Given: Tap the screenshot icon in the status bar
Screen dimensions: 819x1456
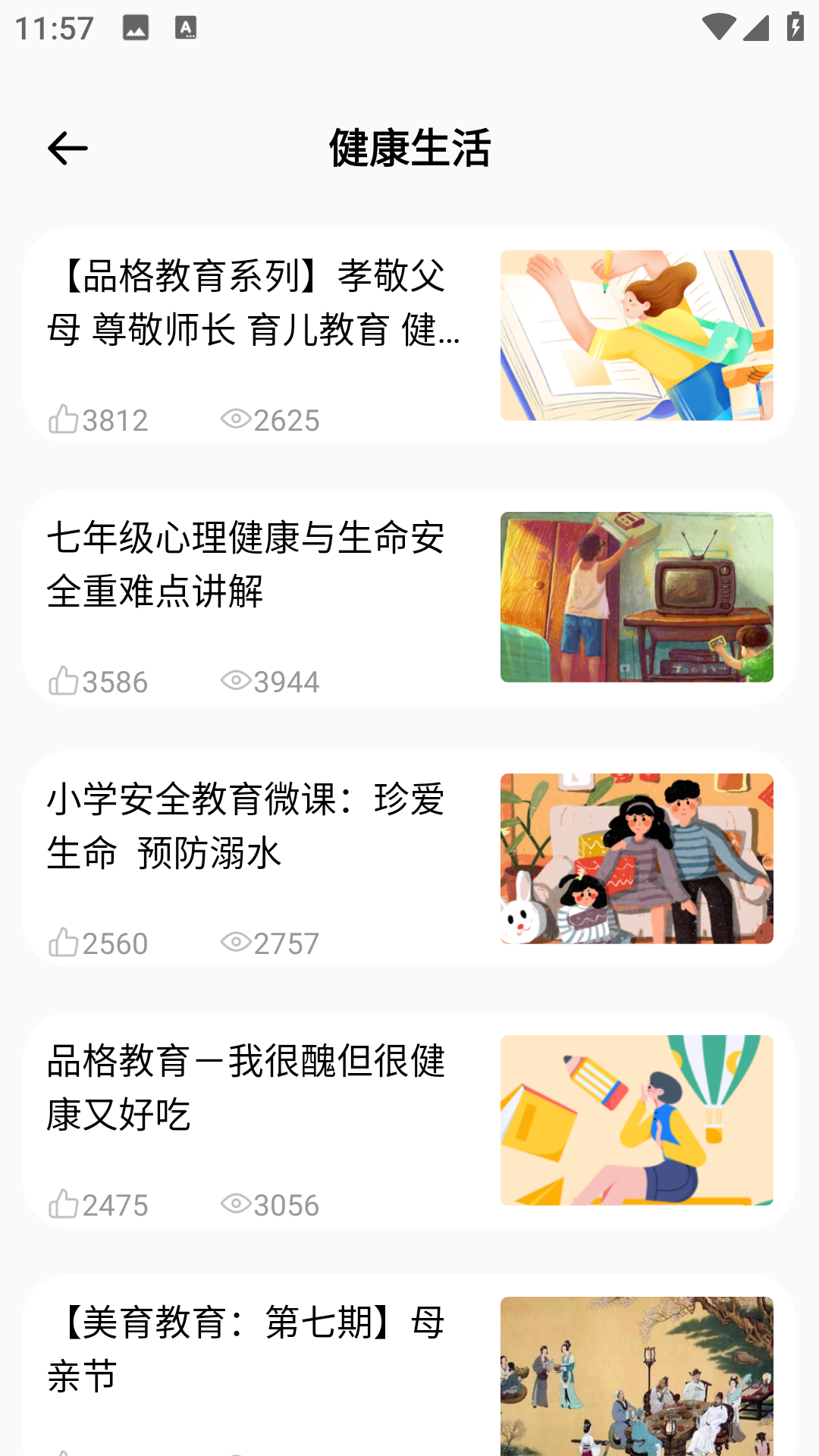Looking at the screenshot, I should coord(135,27).
